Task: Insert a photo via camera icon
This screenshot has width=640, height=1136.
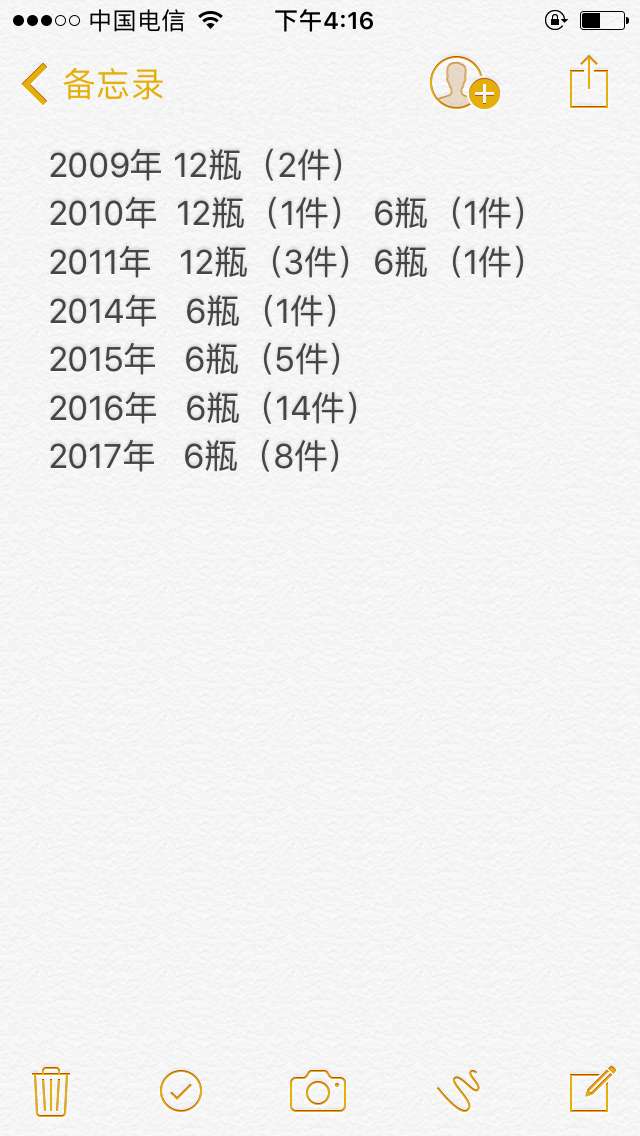Action: 317,1091
